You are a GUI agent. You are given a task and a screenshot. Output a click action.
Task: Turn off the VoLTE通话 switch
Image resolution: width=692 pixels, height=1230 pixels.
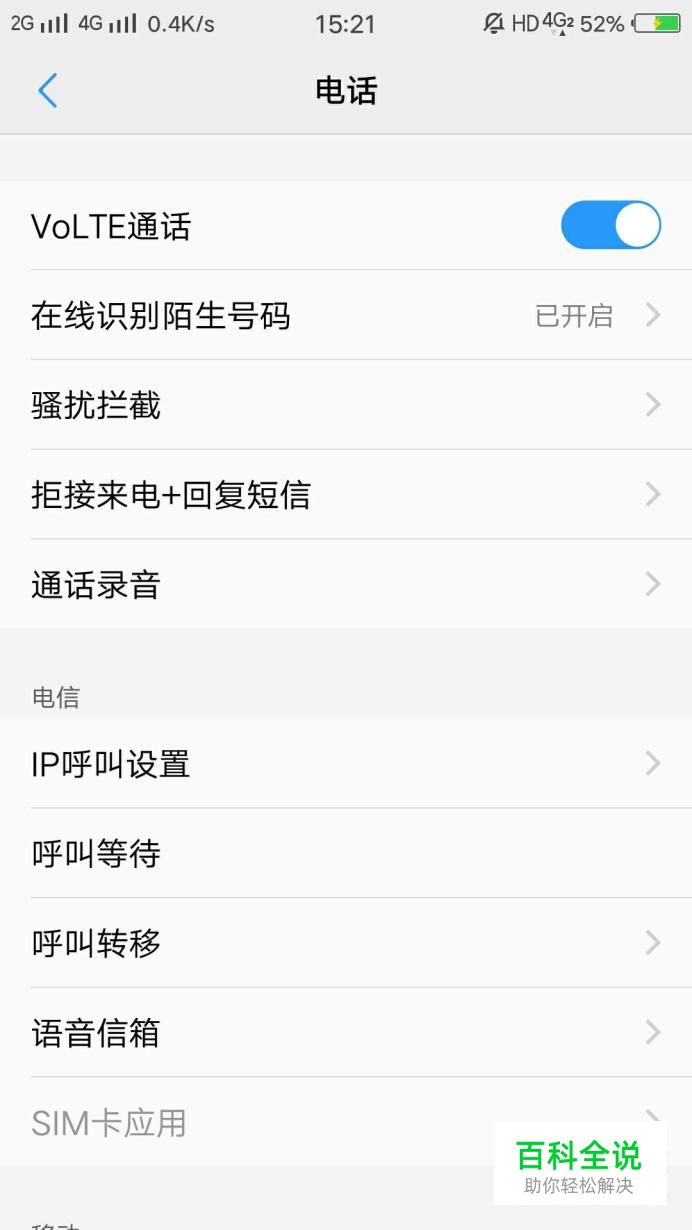pyautogui.click(x=610, y=225)
